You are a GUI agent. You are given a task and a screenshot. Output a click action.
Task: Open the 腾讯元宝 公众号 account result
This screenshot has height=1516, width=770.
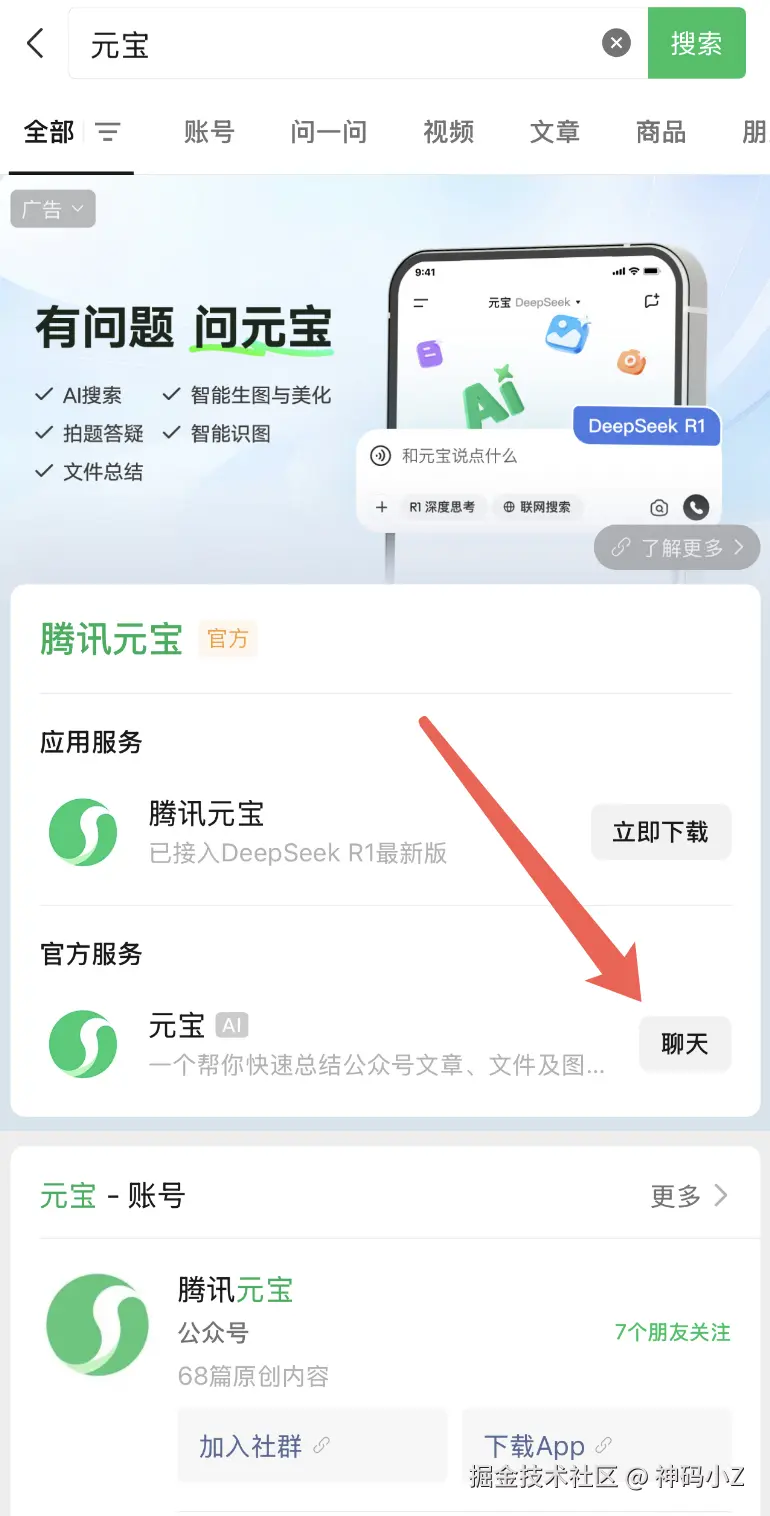pyautogui.click(x=235, y=1290)
